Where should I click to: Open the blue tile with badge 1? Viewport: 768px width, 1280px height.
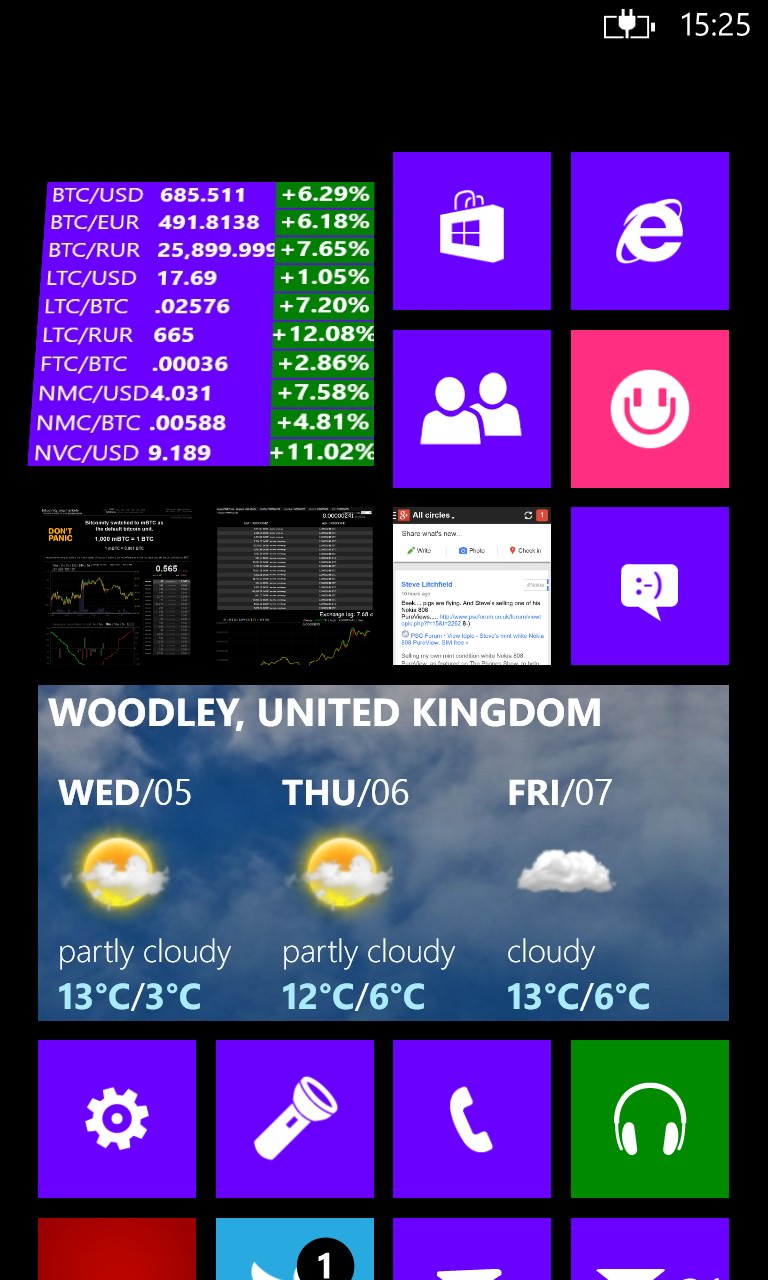295,1249
